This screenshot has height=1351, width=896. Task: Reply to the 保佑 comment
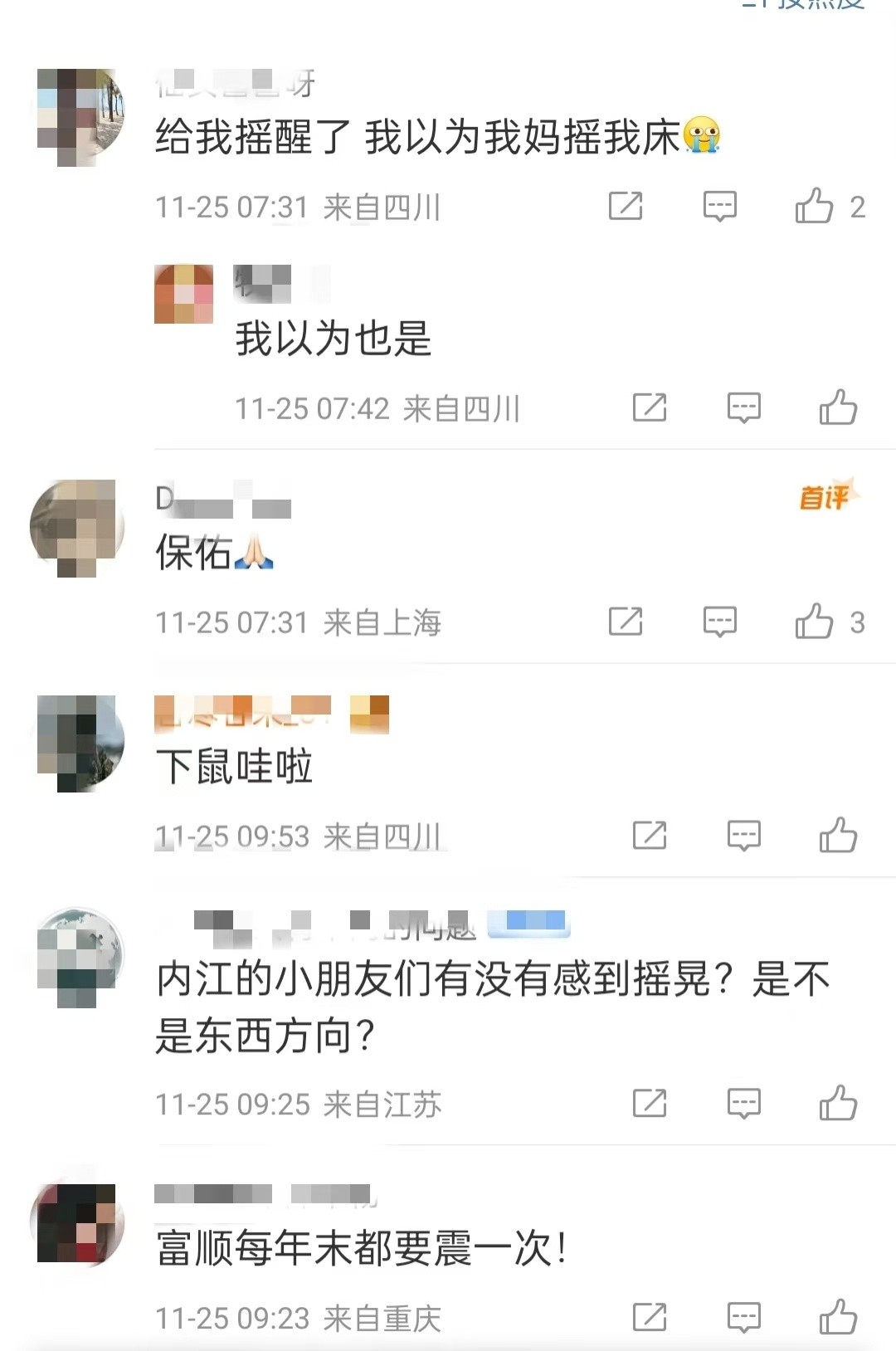click(719, 622)
